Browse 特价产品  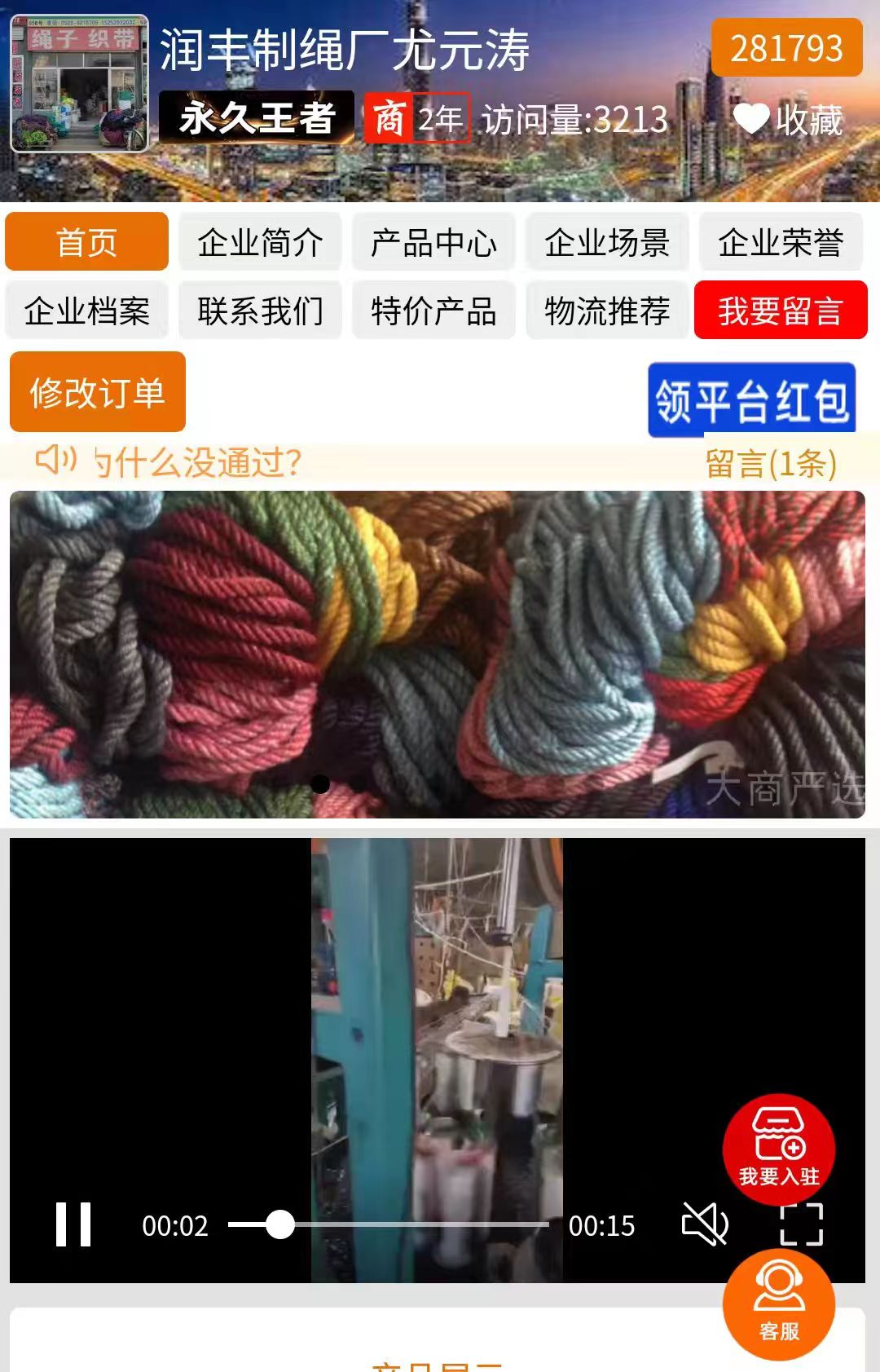pyautogui.click(x=433, y=311)
